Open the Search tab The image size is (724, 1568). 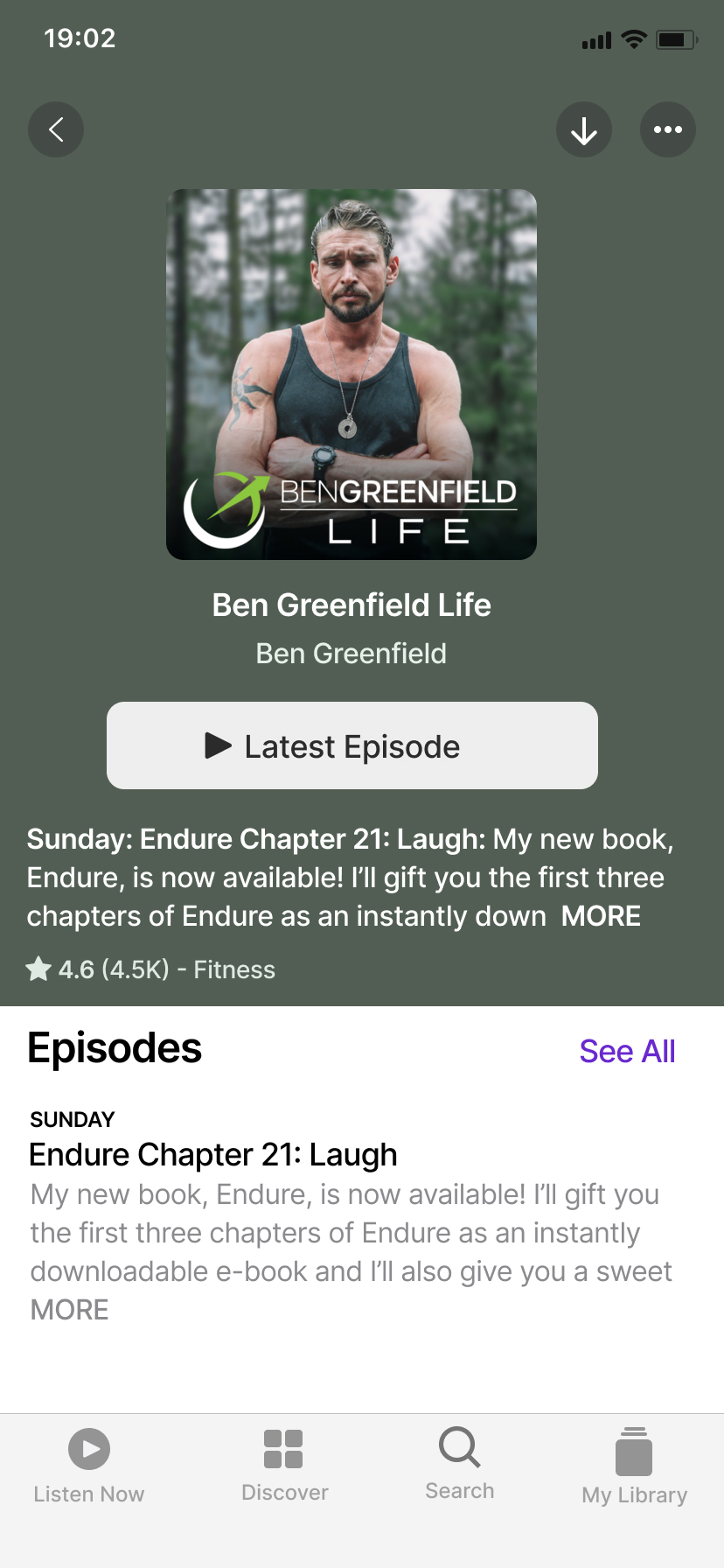point(460,1465)
